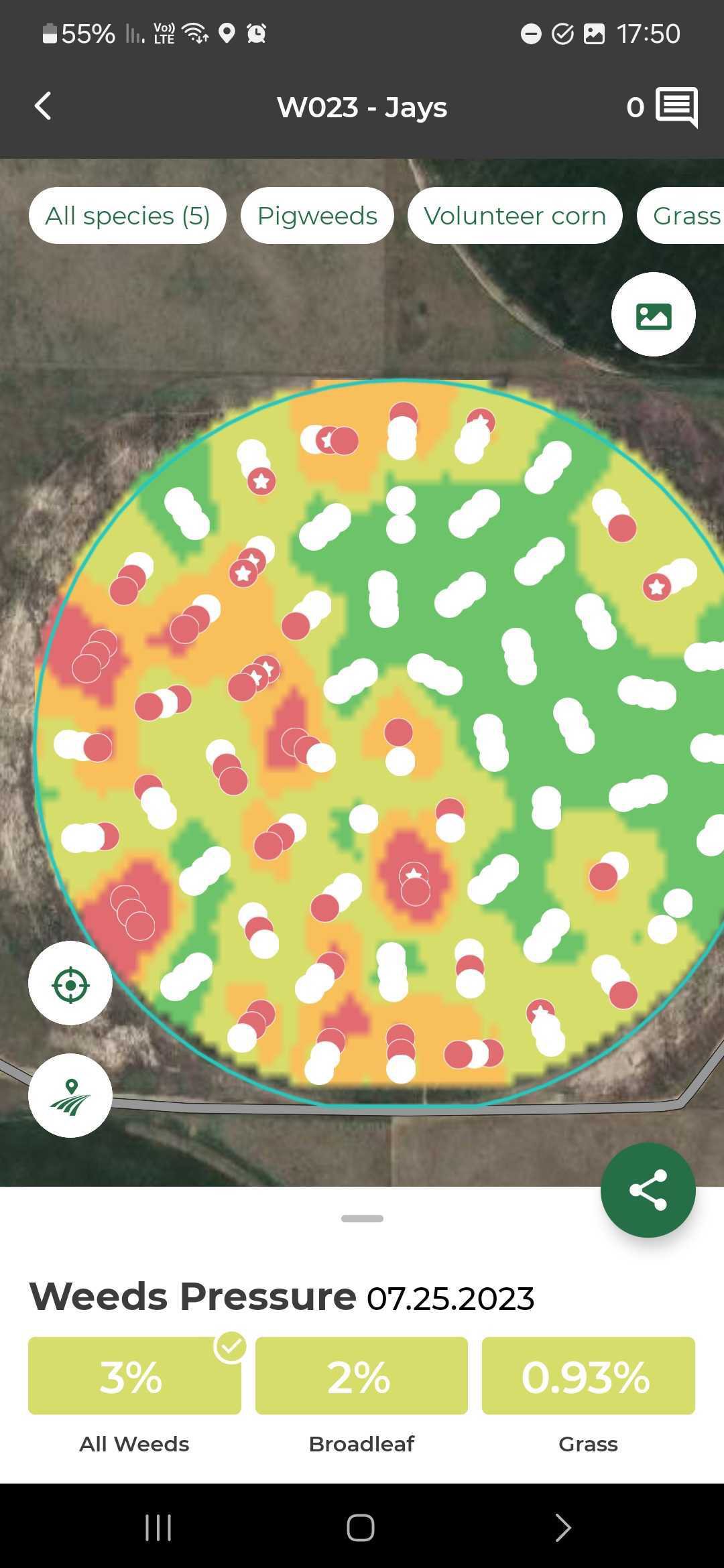Filter map by Pigweeds
The height and width of the screenshot is (1568, 724).
[x=317, y=216]
